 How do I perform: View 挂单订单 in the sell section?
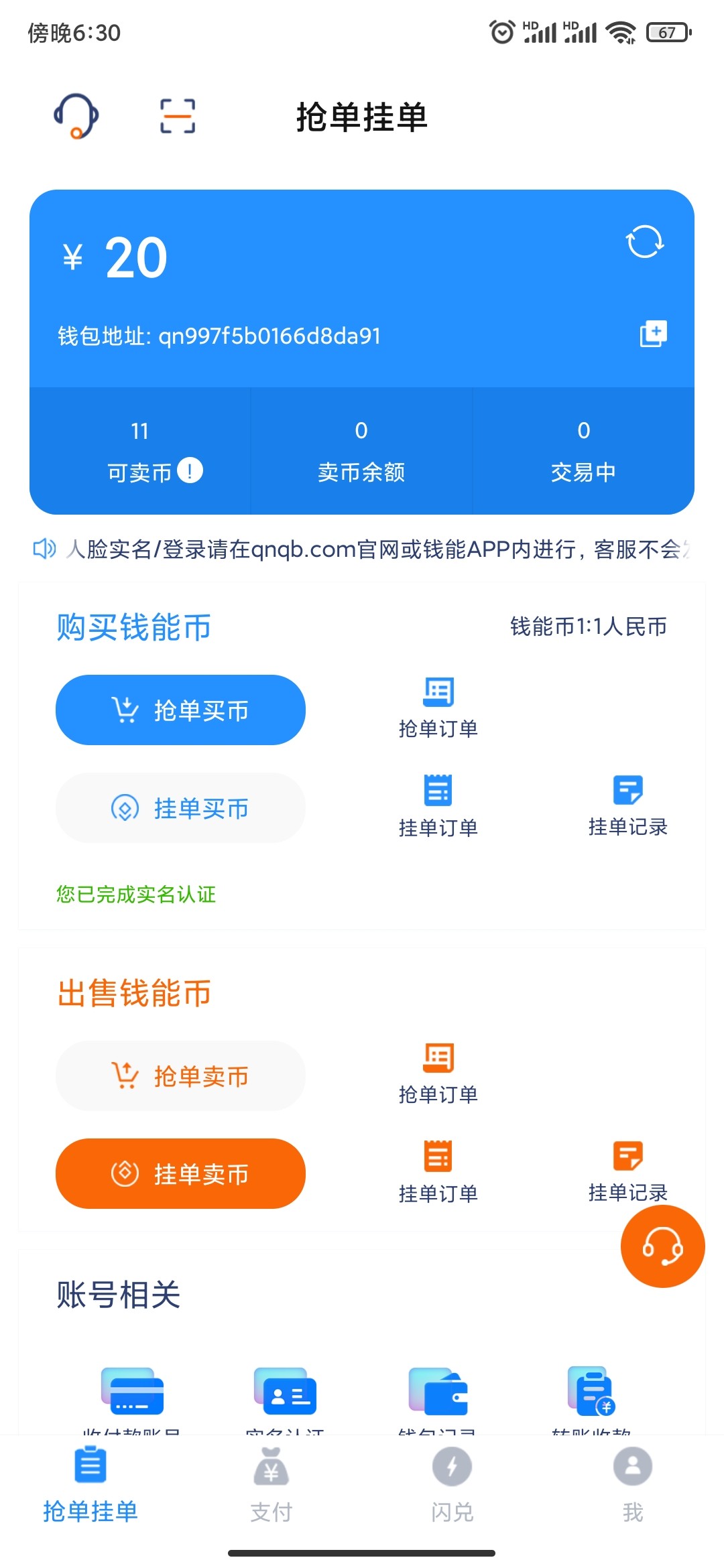(x=438, y=1172)
